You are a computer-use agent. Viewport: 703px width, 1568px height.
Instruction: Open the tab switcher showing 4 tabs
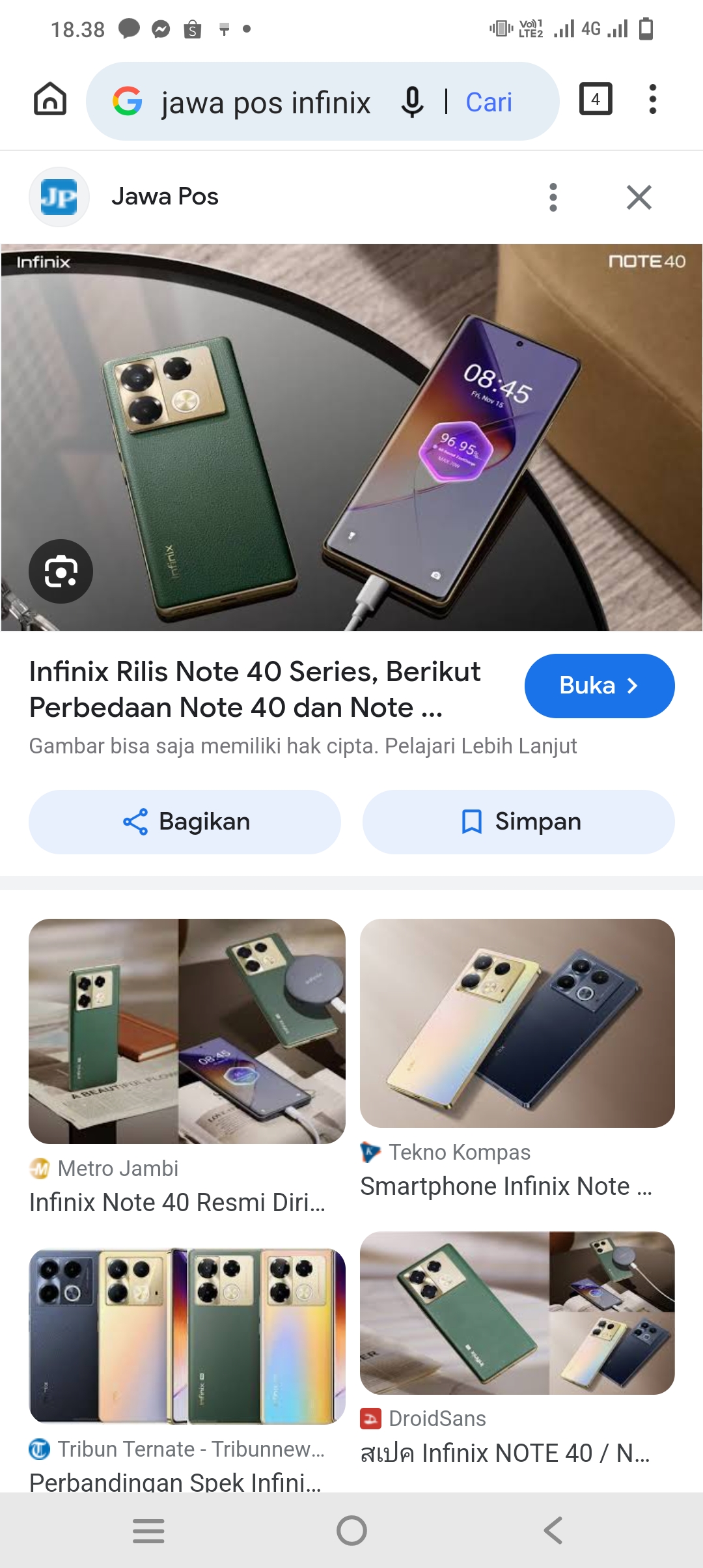595,100
